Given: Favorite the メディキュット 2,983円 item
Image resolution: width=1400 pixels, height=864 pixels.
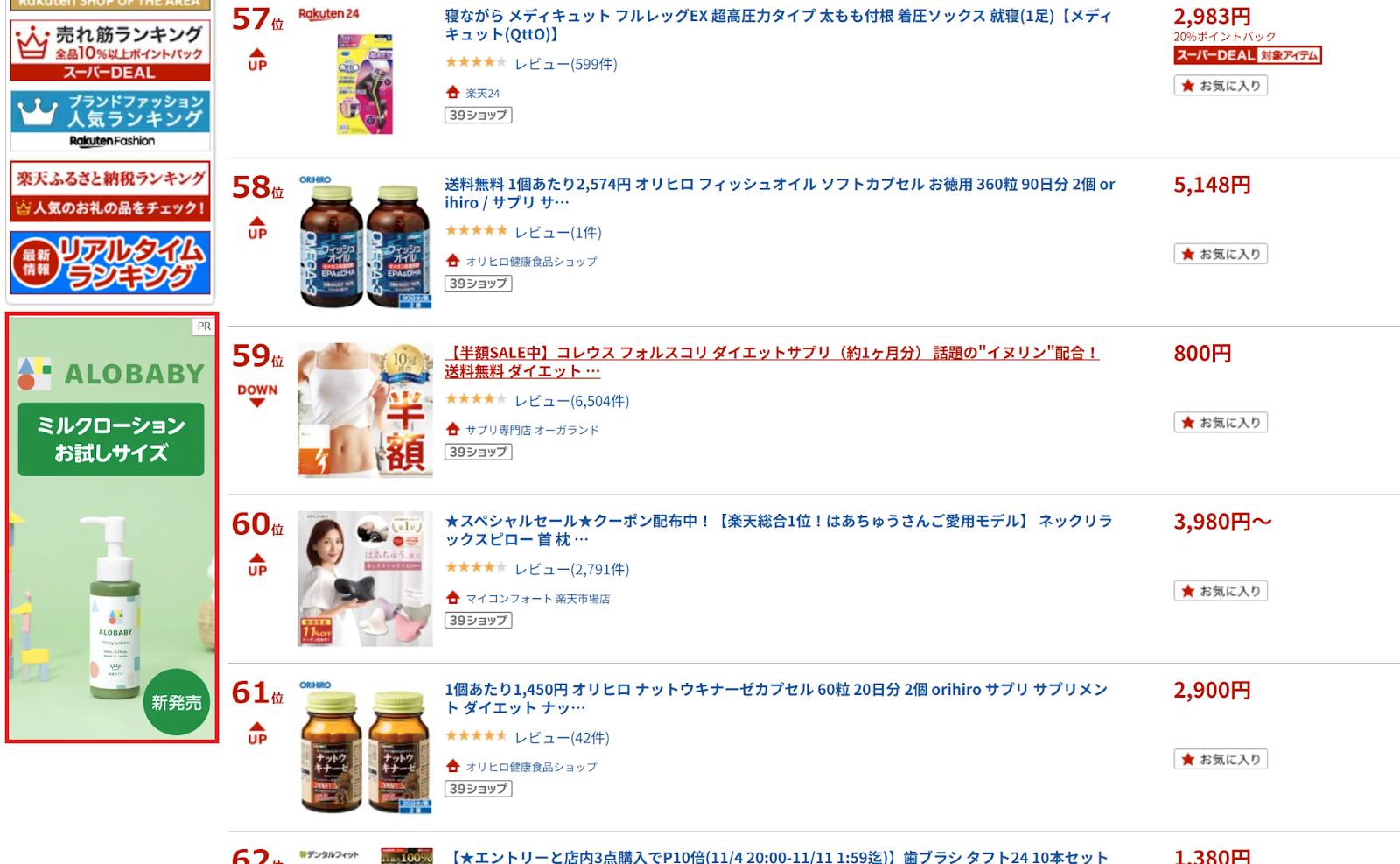Looking at the screenshot, I should [1221, 86].
